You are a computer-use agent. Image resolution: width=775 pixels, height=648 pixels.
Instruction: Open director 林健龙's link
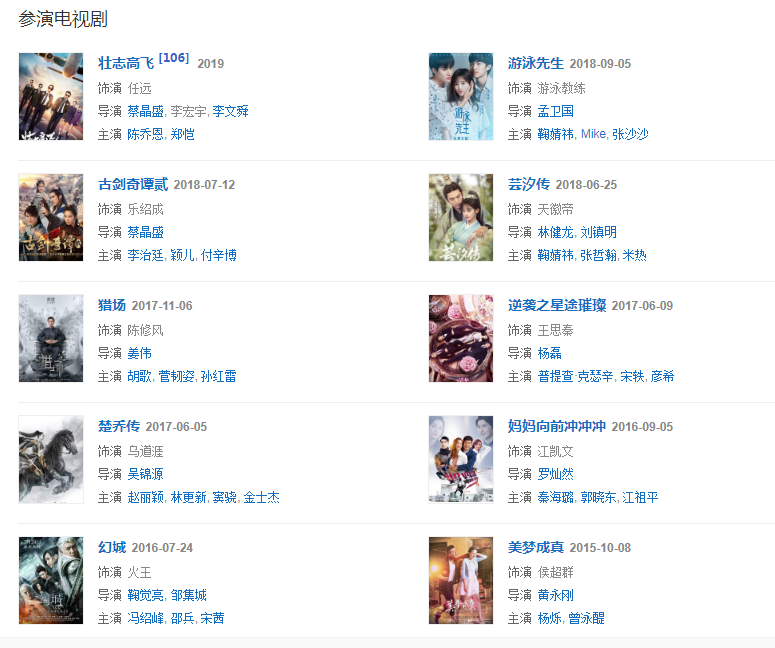click(555, 232)
